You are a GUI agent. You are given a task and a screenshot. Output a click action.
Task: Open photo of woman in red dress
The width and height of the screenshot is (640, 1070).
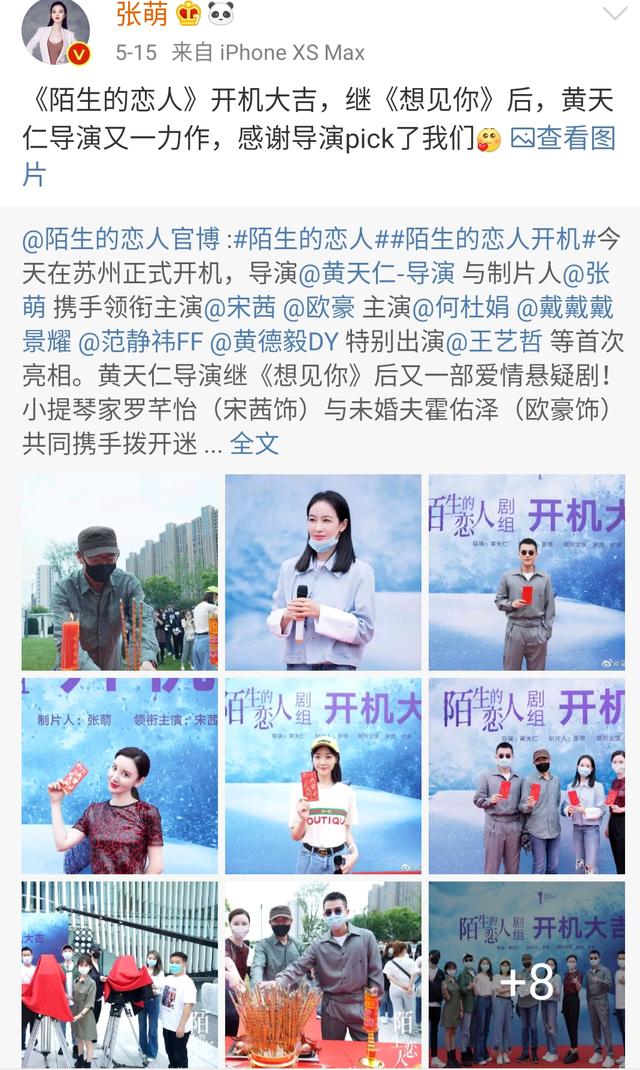(120, 776)
